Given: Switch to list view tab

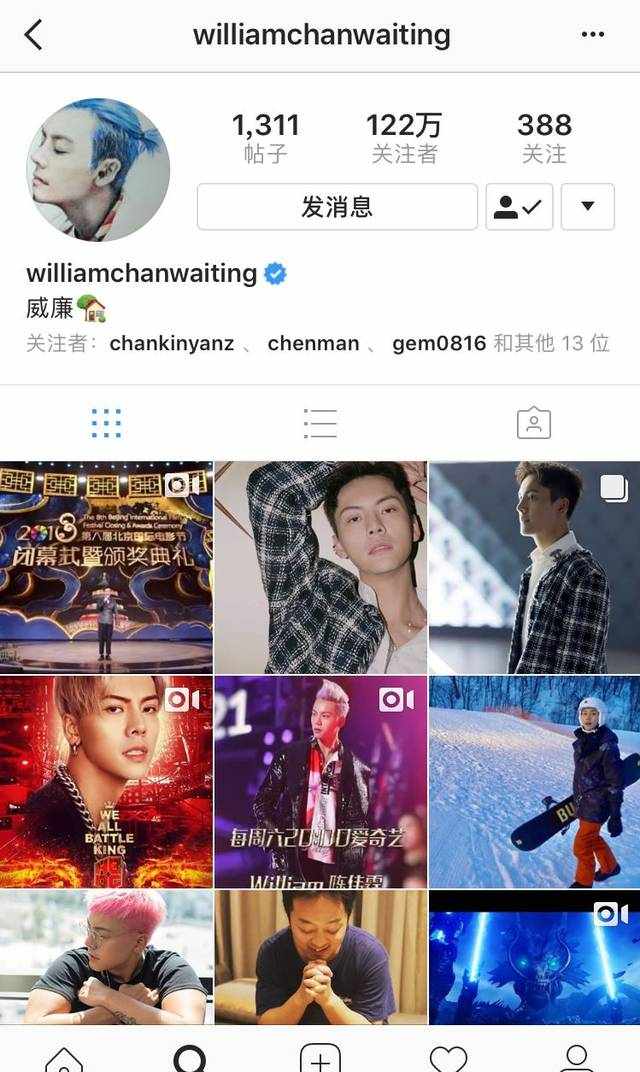Looking at the screenshot, I should (320, 423).
